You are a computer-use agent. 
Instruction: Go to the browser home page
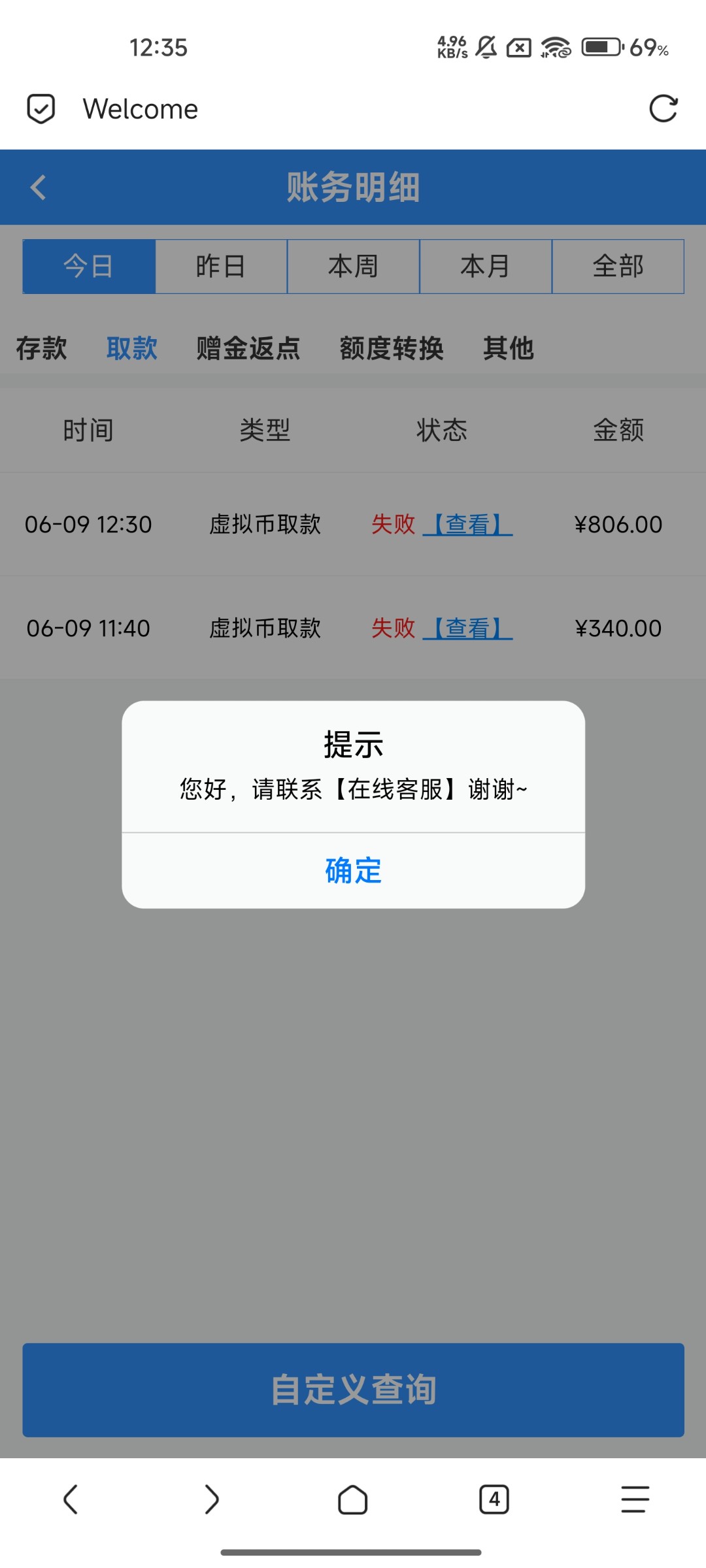tap(352, 1499)
